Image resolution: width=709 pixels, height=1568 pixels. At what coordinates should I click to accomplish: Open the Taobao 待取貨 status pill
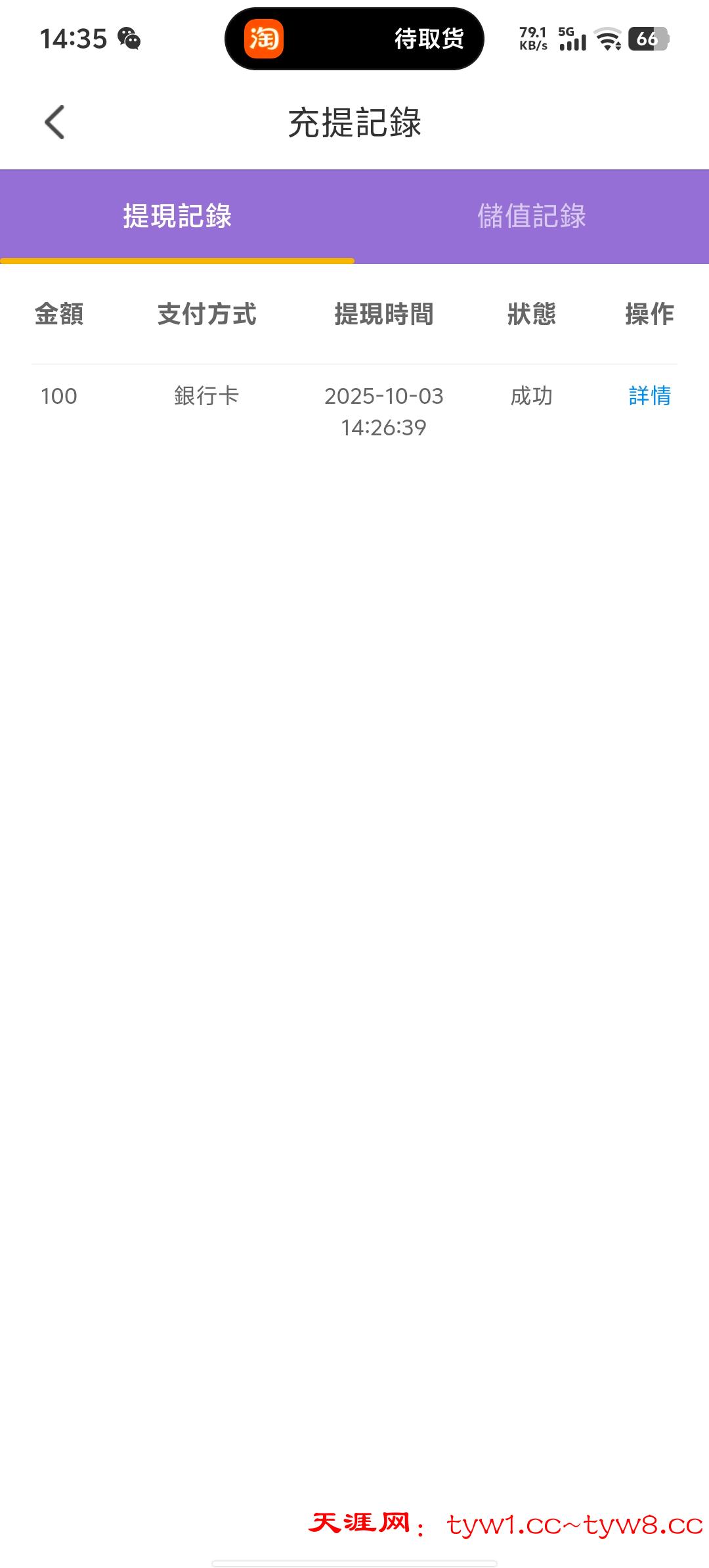pos(354,39)
